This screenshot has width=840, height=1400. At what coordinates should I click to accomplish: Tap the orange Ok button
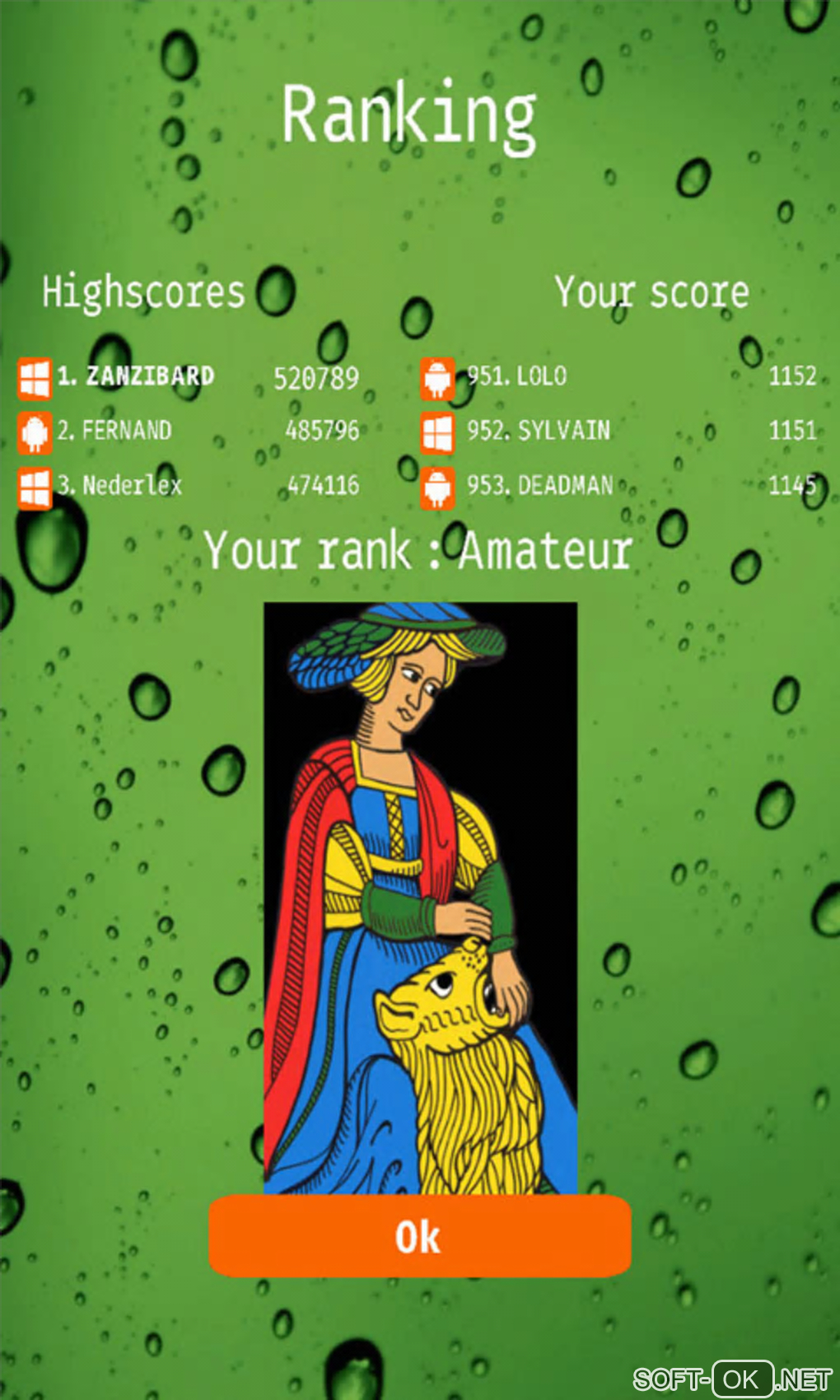[419, 1236]
